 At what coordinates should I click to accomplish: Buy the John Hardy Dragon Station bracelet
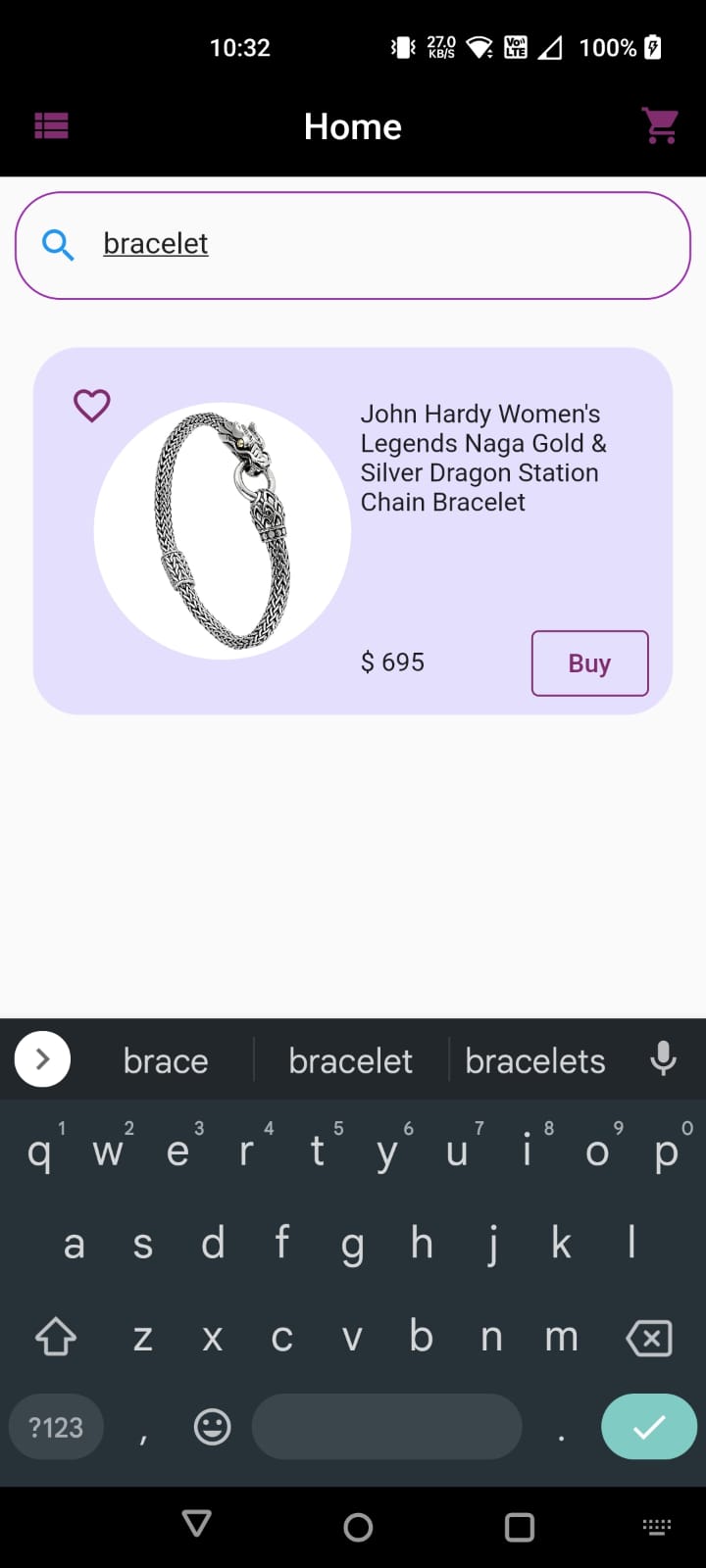[589, 663]
